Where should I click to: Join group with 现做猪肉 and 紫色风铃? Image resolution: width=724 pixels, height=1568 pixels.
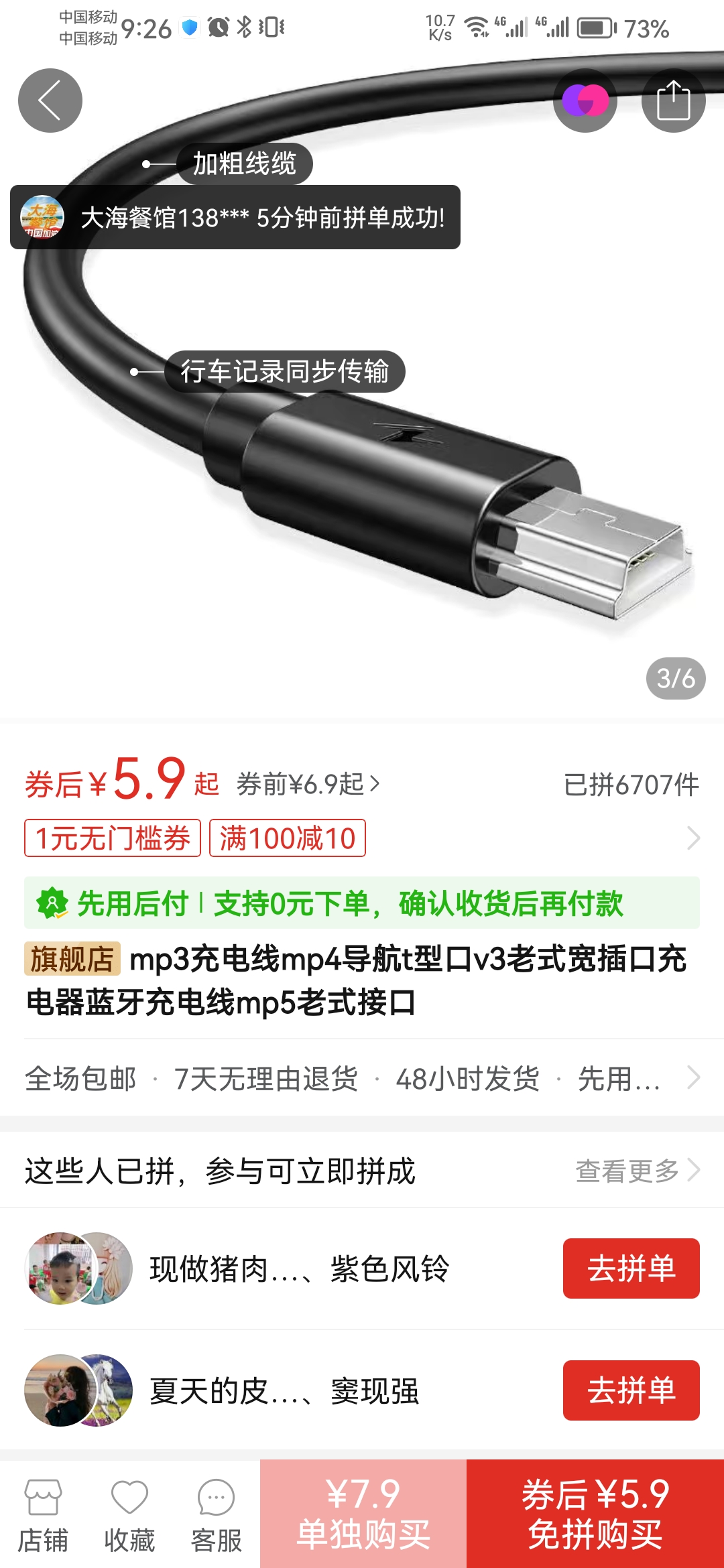631,1268
